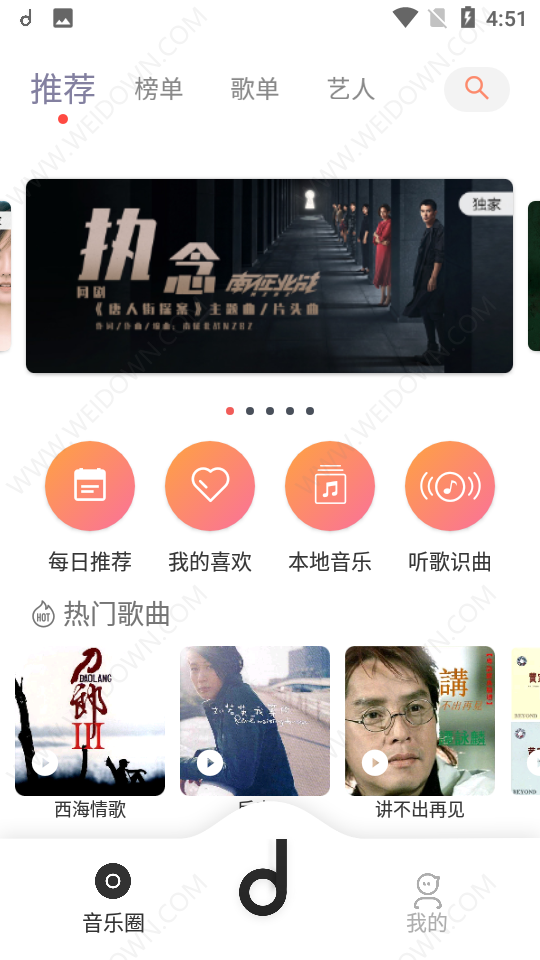Open the 讲不出再见 album cover

[x=420, y=721]
